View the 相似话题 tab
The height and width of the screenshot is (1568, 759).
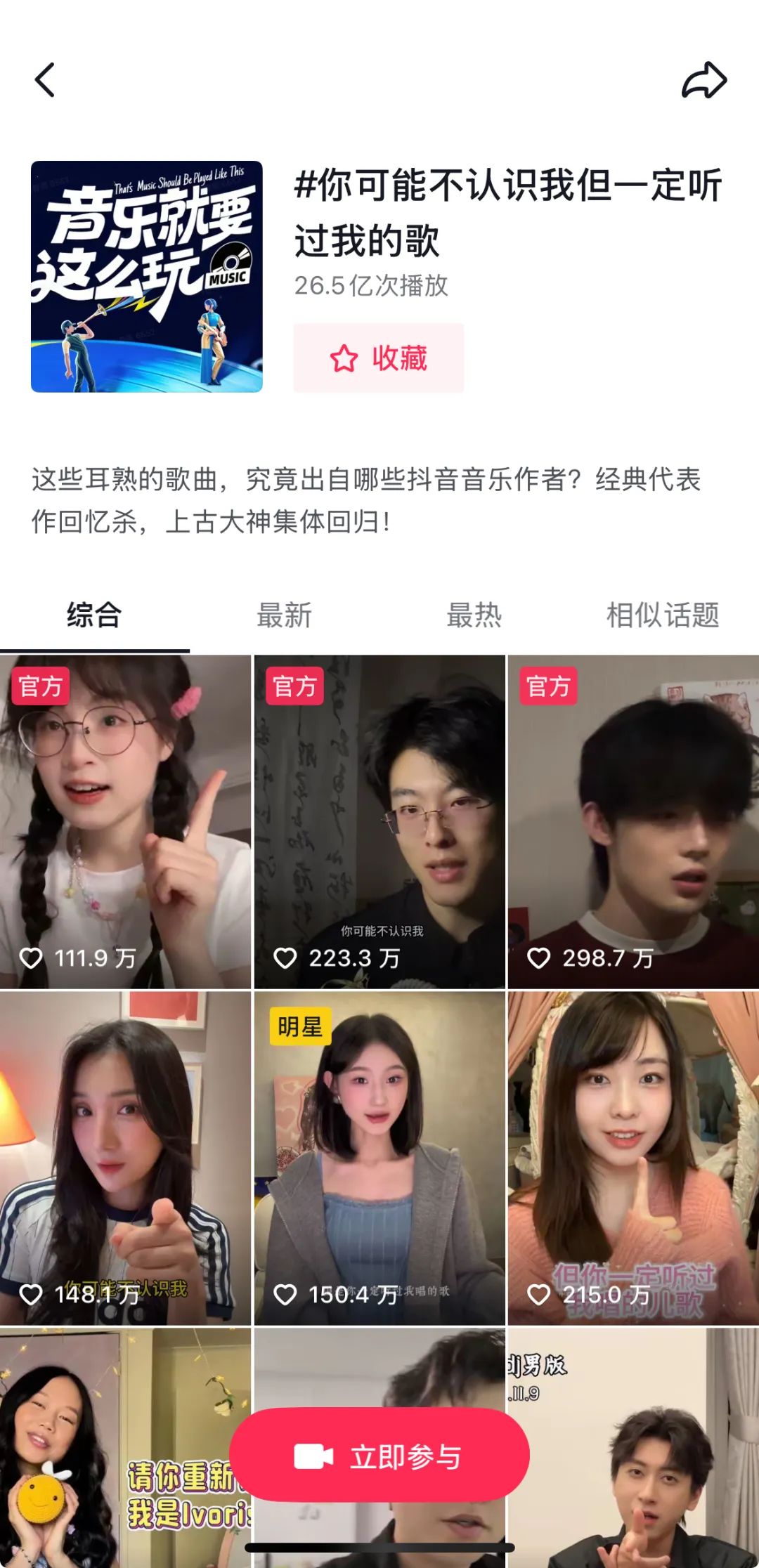(663, 615)
